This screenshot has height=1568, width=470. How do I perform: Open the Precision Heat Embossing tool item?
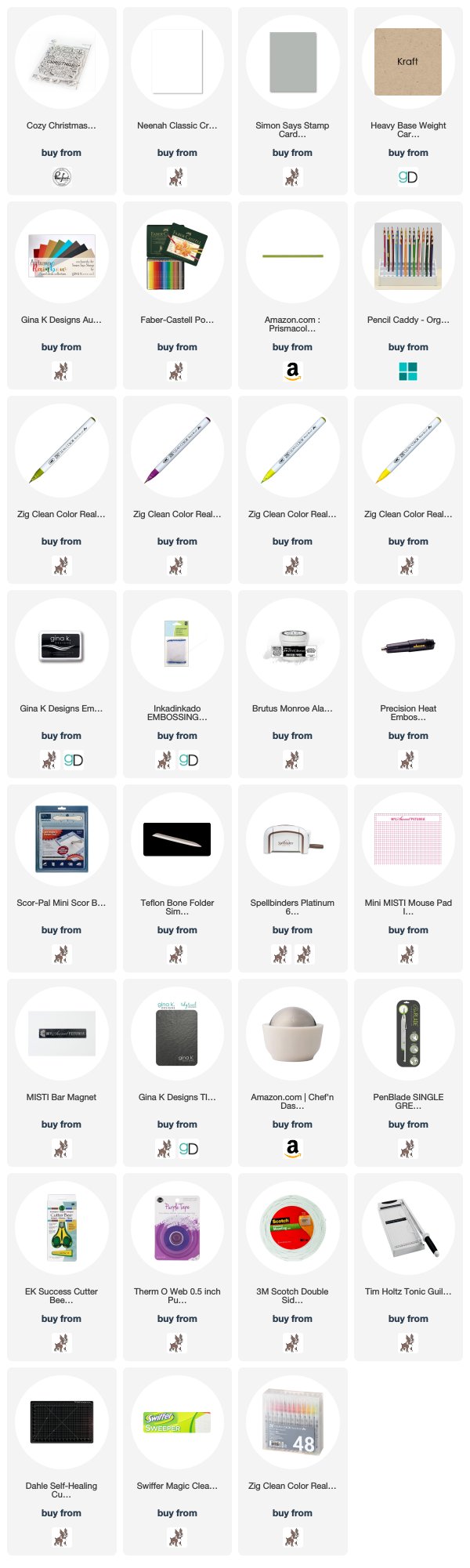pyautogui.click(x=408, y=646)
